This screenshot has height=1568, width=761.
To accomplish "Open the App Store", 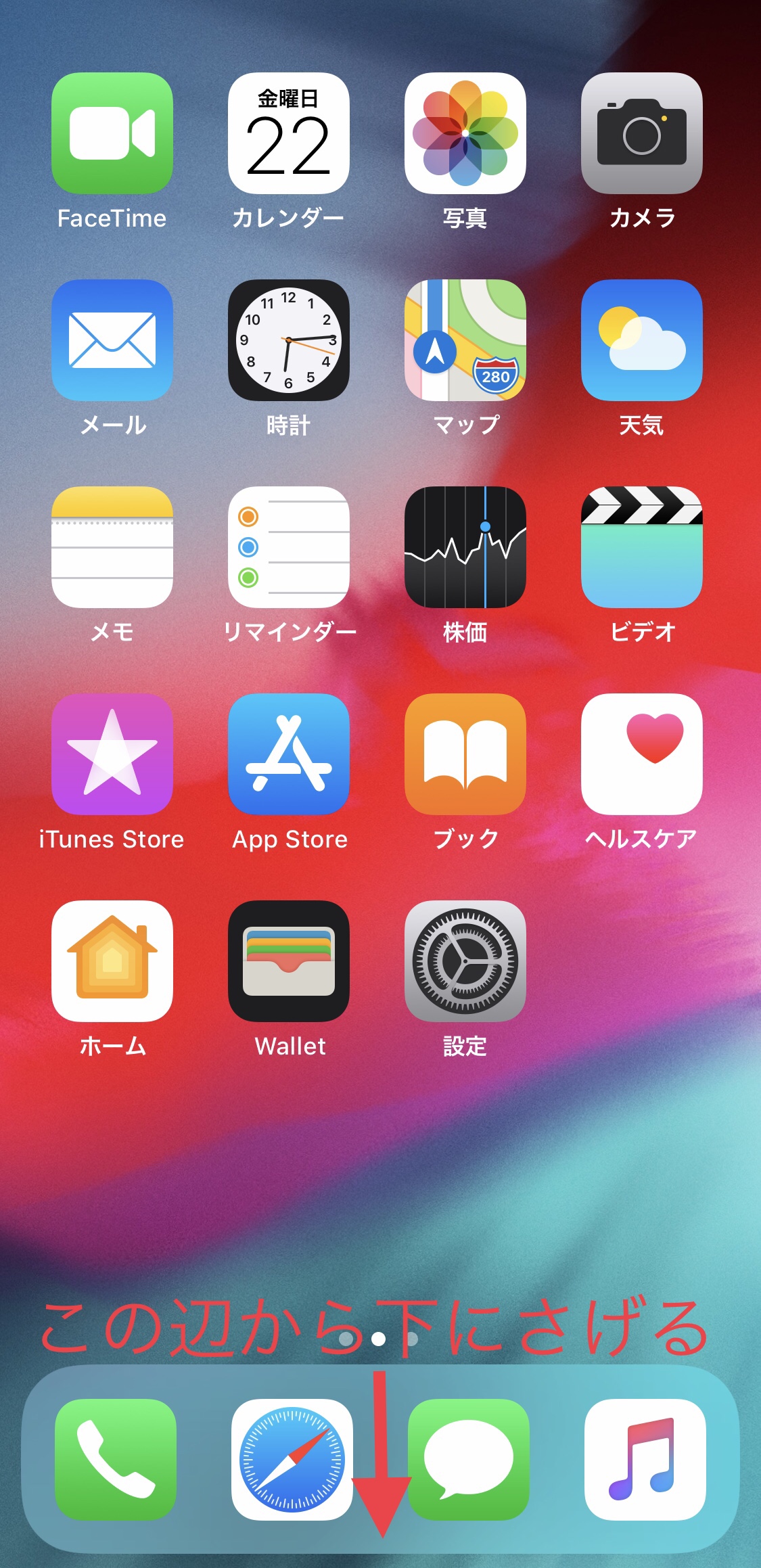I will coord(289,754).
